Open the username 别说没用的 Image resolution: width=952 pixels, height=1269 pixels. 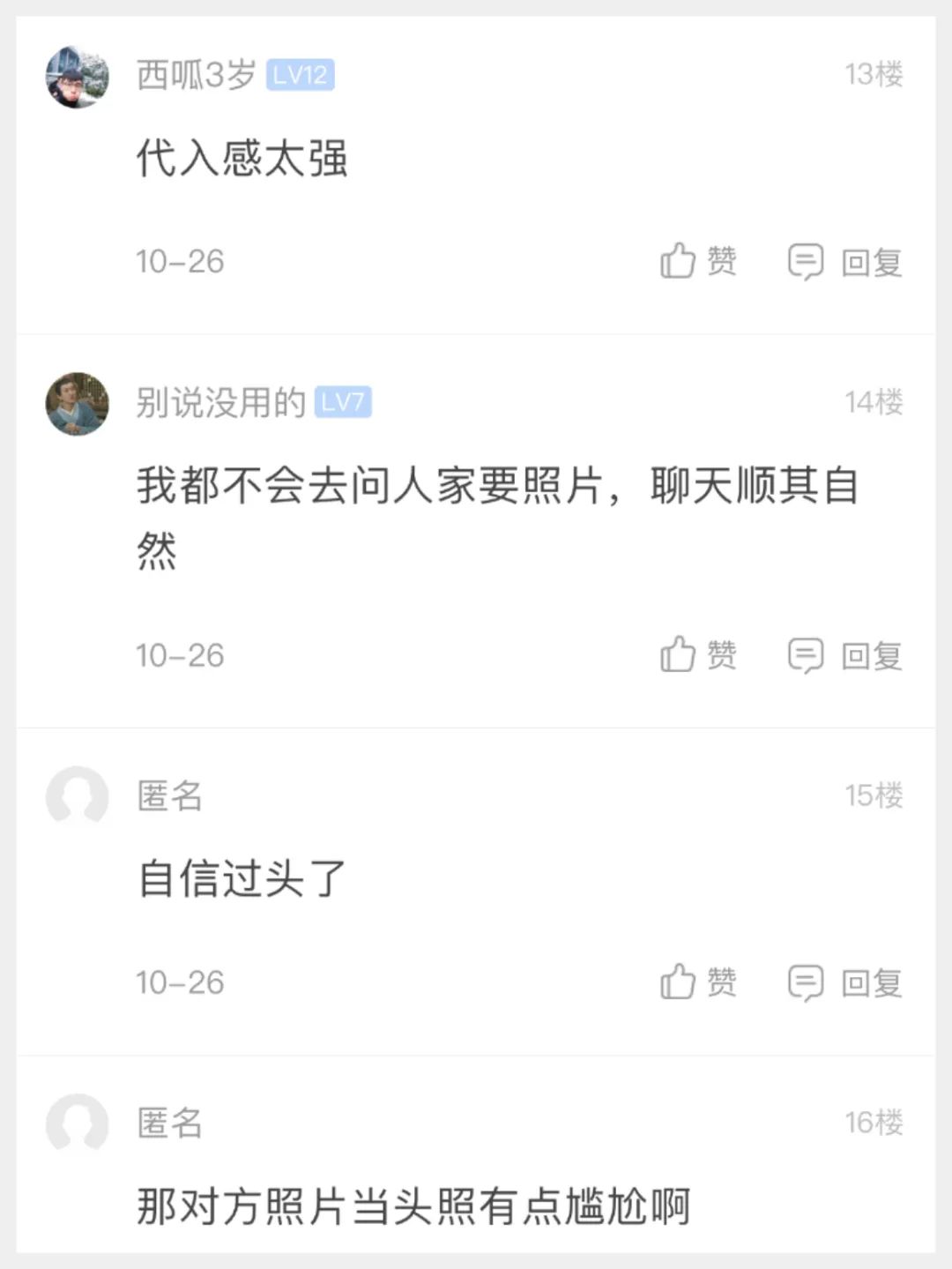[x=220, y=403]
